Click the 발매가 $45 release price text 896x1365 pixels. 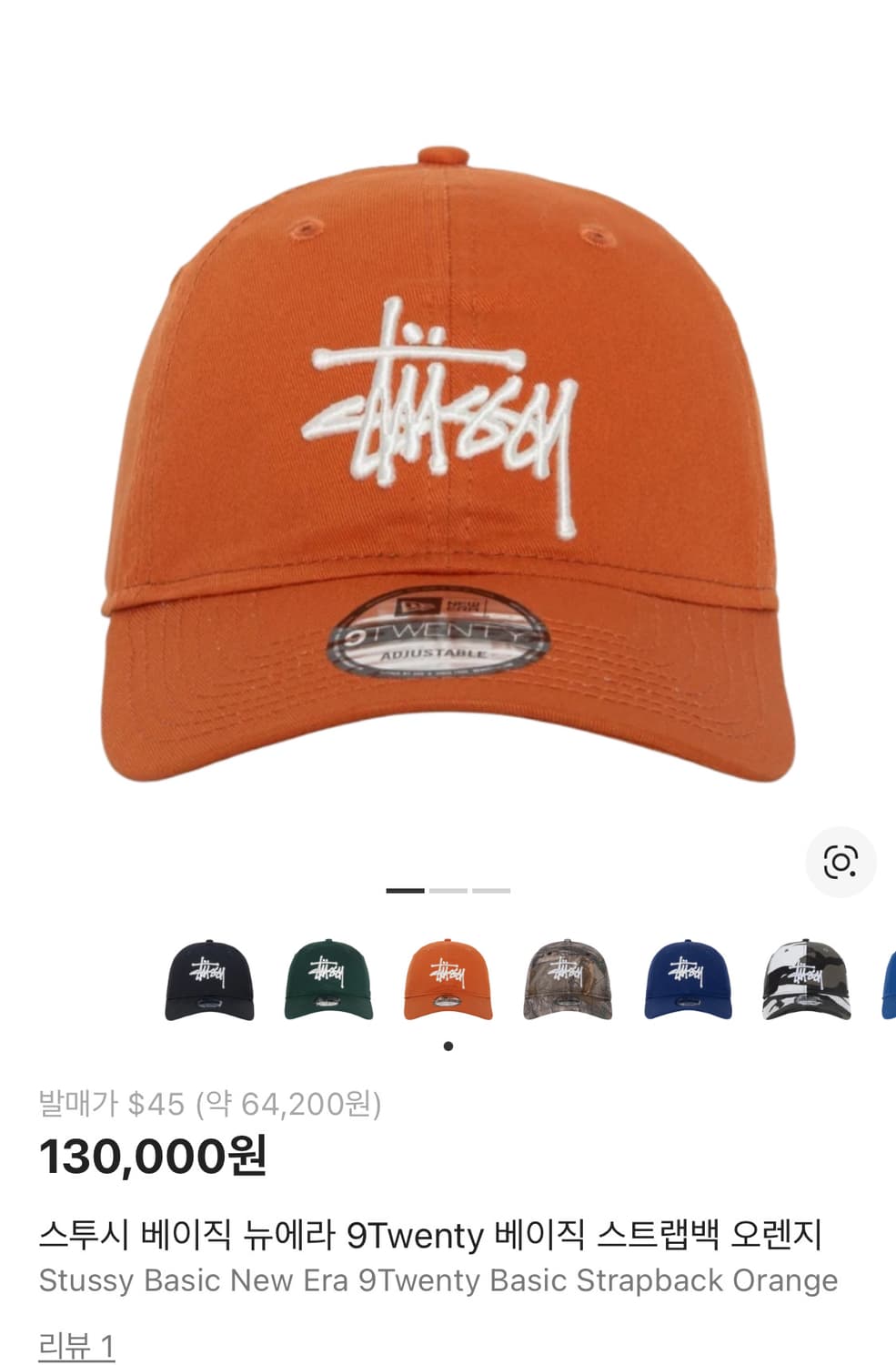213,1105
